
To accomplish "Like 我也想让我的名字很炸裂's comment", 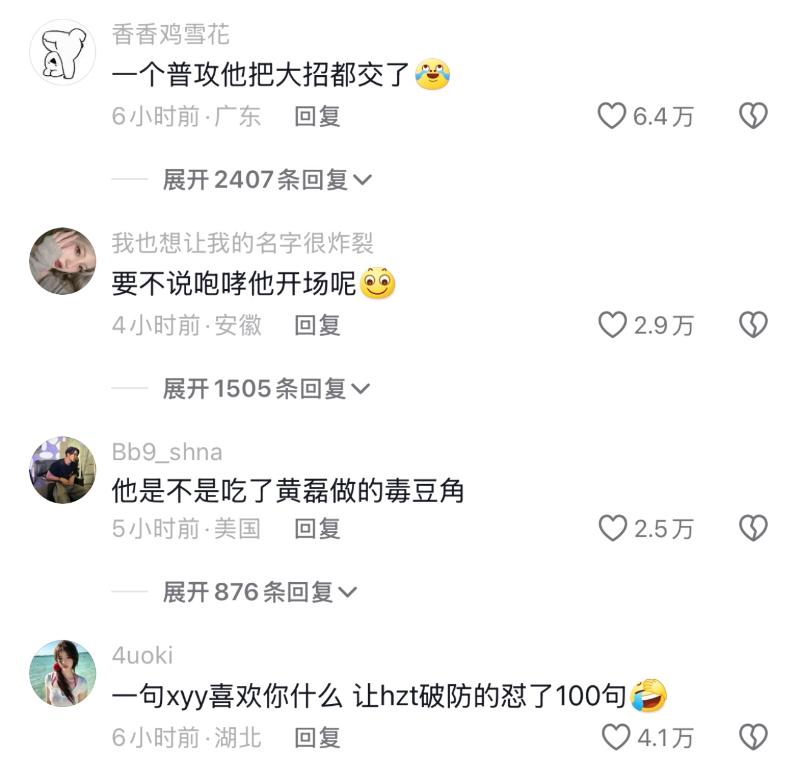I will [612, 324].
